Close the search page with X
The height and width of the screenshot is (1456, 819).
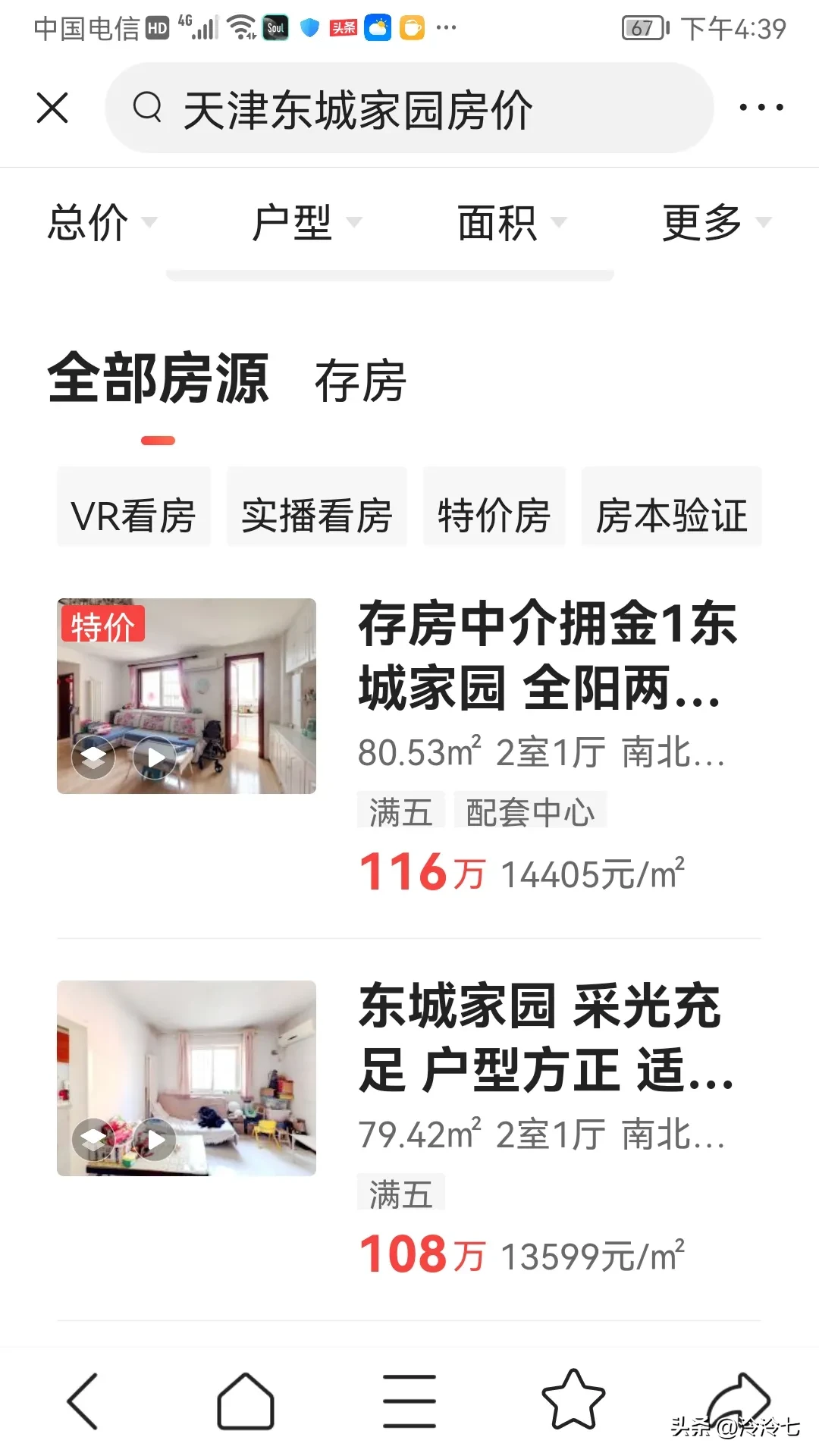tap(52, 108)
